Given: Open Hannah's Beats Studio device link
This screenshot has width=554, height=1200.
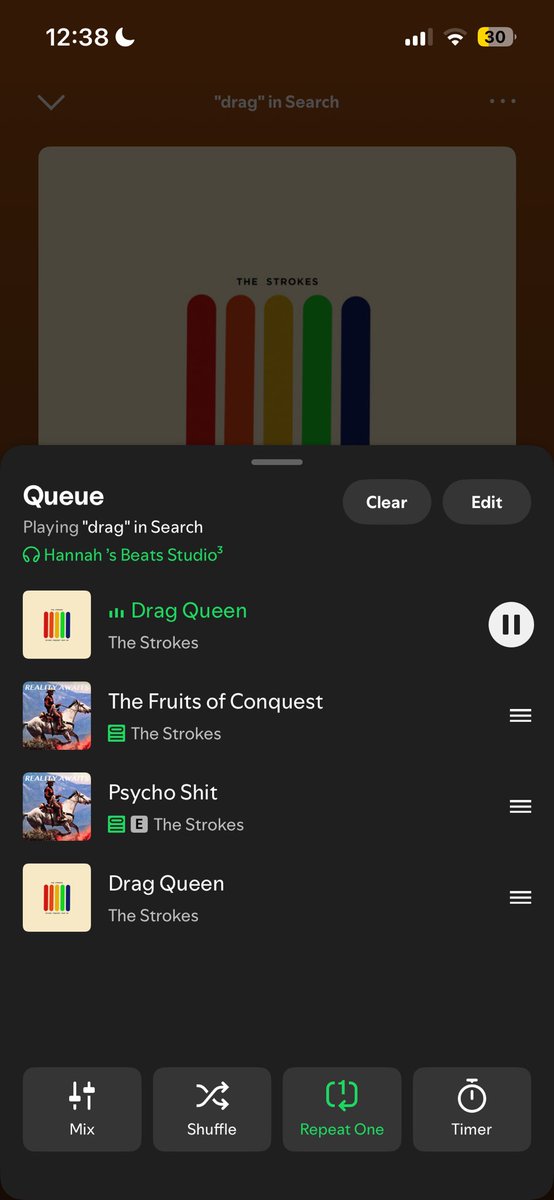Looking at the screenshot, I should [x=122, y=554].
